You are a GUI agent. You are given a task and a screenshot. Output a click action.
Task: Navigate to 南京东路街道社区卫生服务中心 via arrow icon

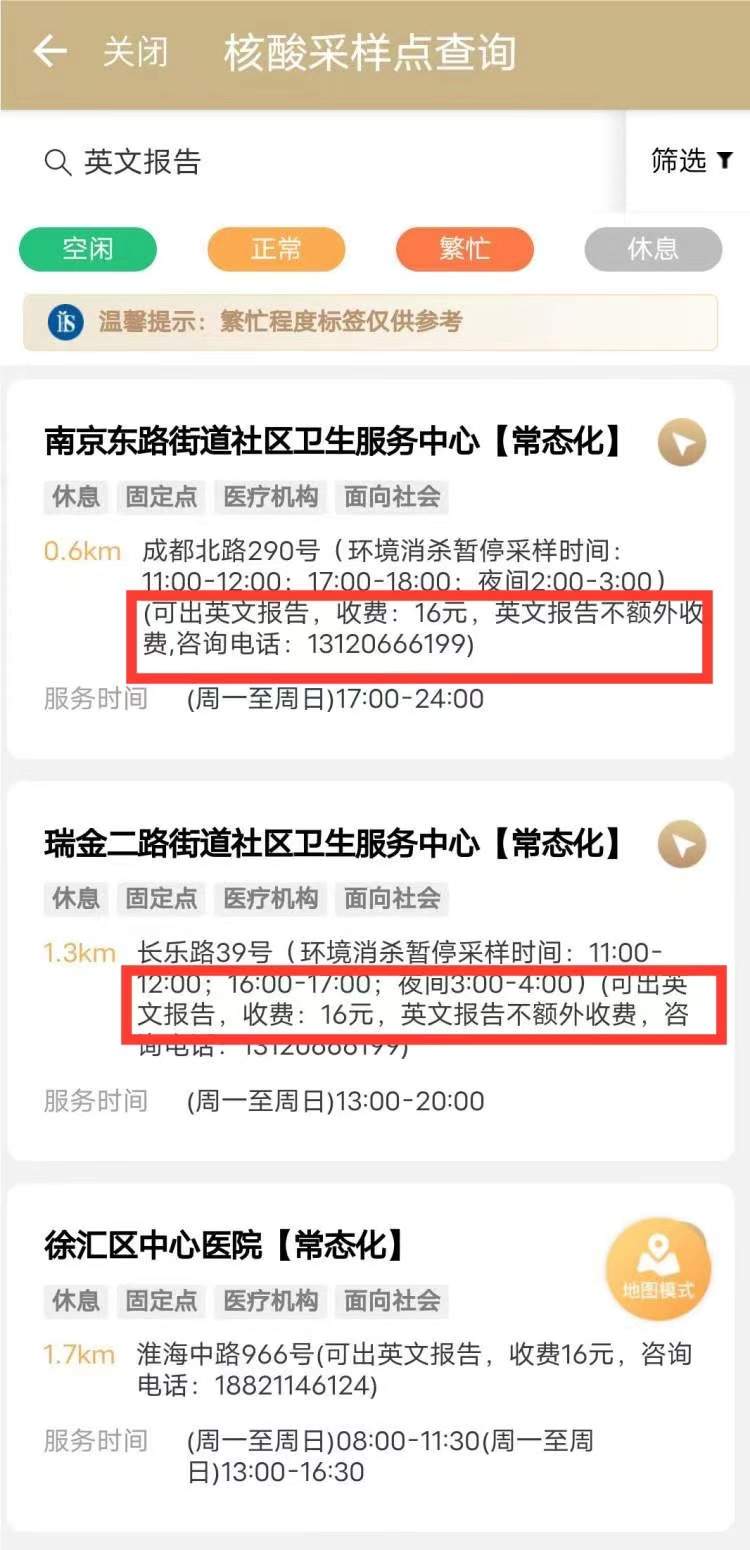click(x=681, y=443)
